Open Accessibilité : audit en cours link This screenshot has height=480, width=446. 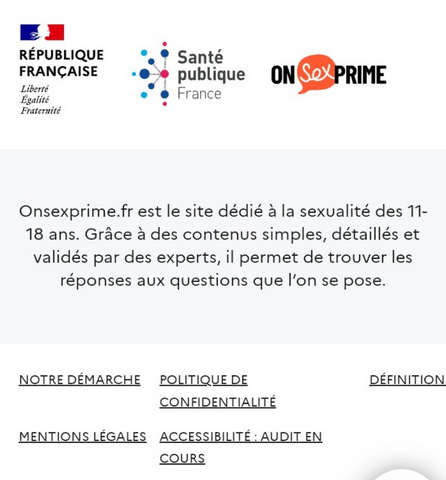coord(241,447)
